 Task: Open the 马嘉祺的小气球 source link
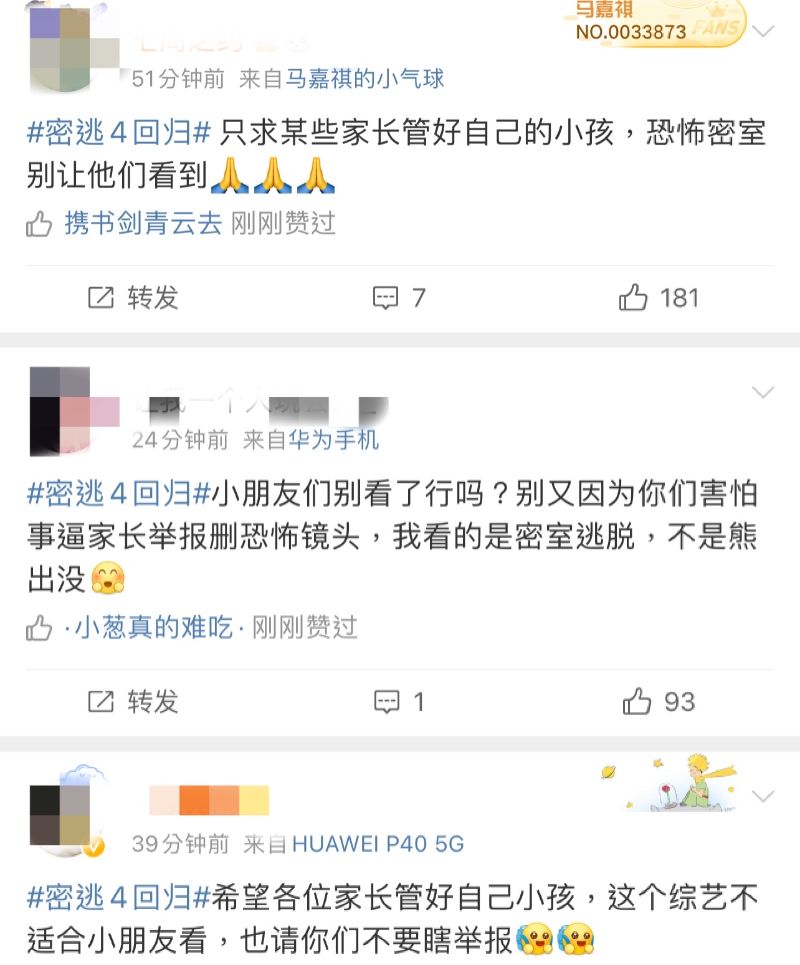pos(365,79)
